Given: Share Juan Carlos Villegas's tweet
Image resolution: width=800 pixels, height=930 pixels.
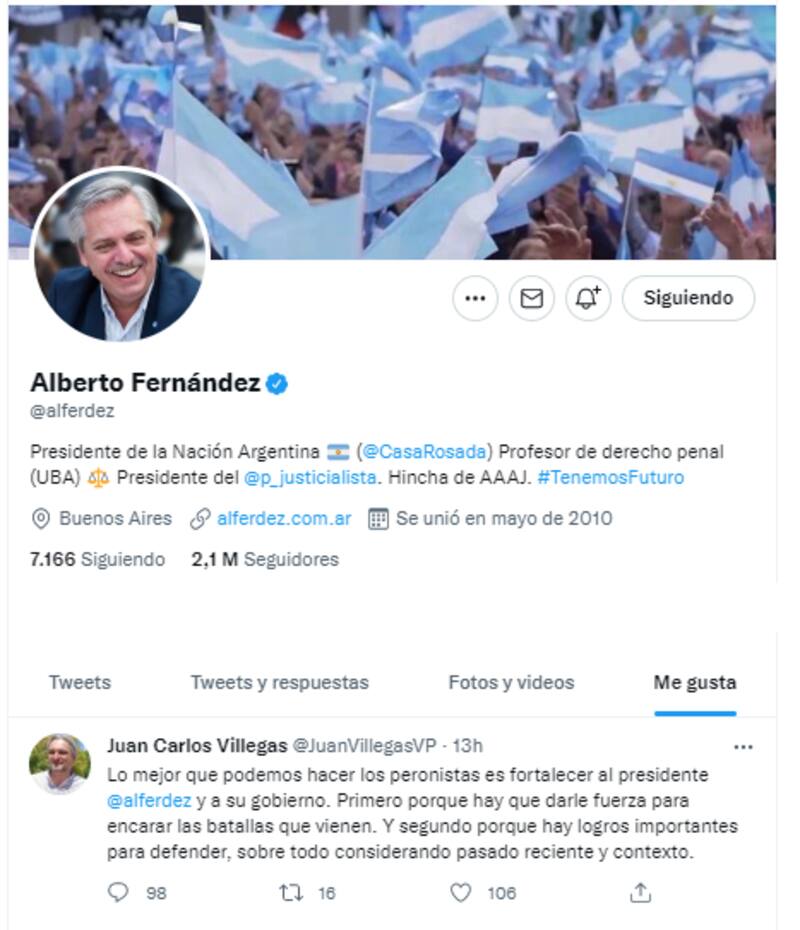Looking at the screenshot, I should 641,893.
